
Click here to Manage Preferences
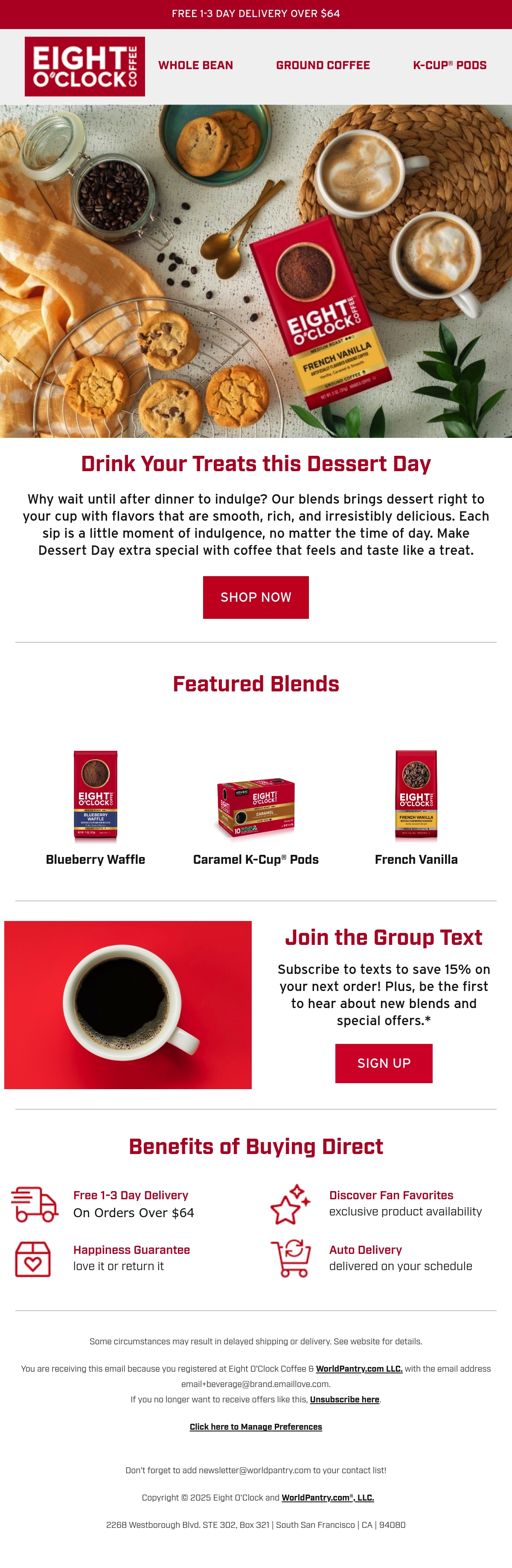(x=256, y=1427)
